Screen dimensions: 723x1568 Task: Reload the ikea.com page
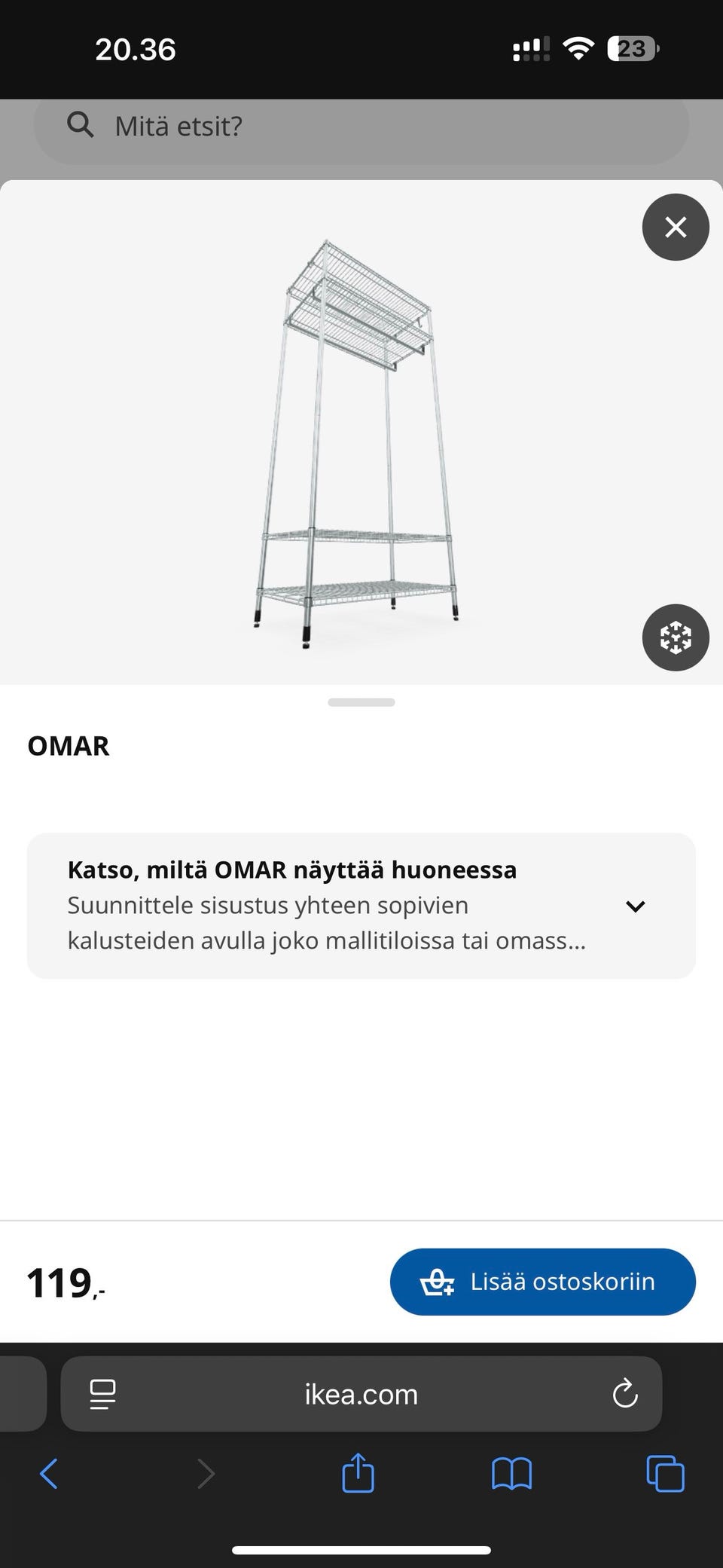(x=624, y=1394)
